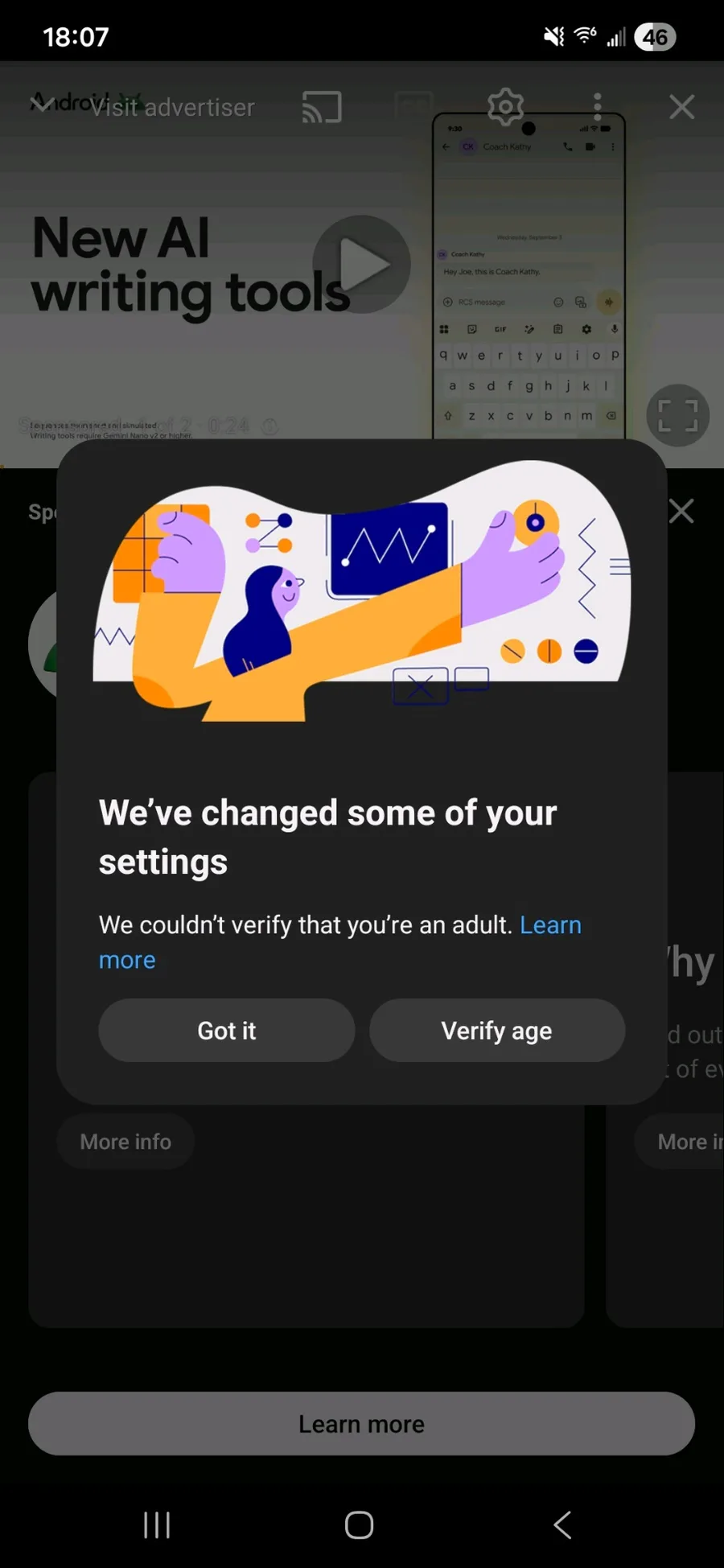
Task: Tap Verify age button
Action: (x=496, y=1031)
